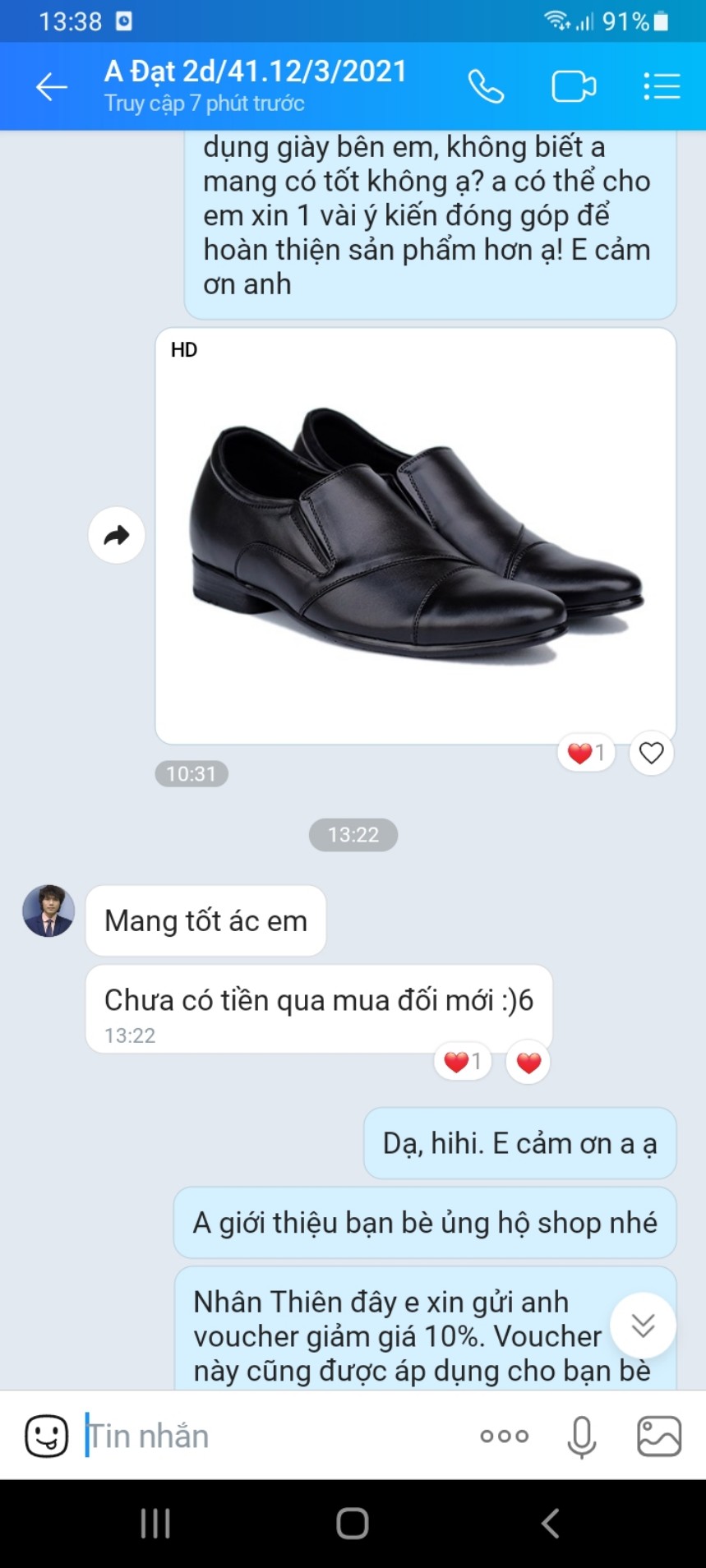Heart the 'Chưa có tiền qua mua đối mới' message

(x=528, y=1063)
